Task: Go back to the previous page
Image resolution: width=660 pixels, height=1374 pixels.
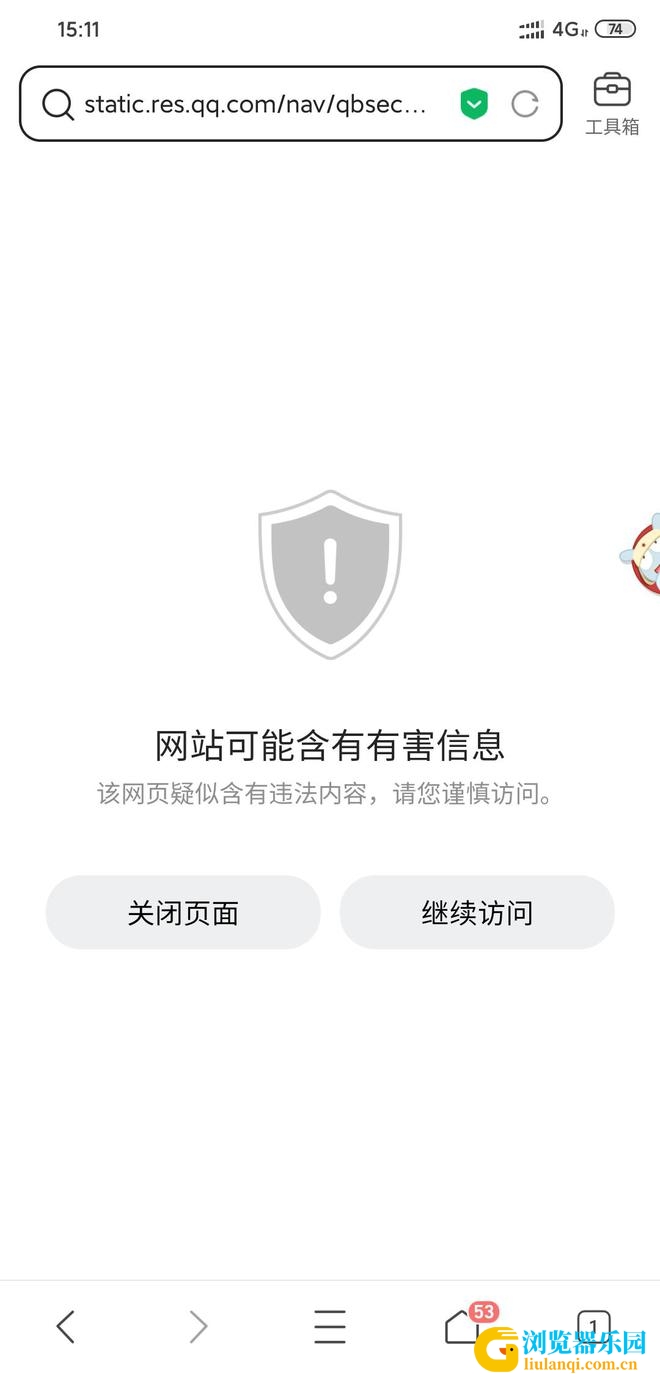Action: click(66, 1326)
